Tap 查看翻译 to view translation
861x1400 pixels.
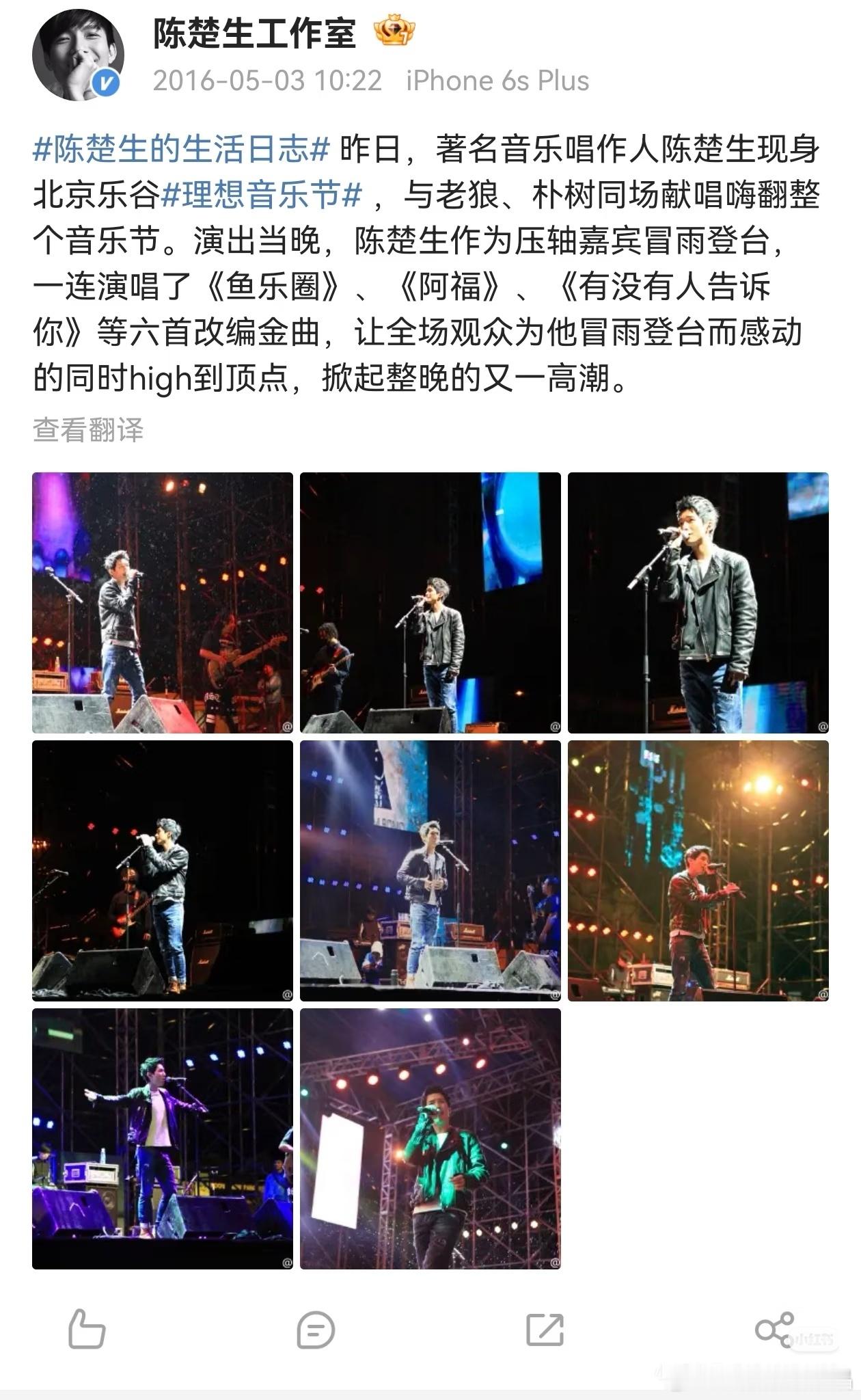pyautogui.click(x=90, y=426)
